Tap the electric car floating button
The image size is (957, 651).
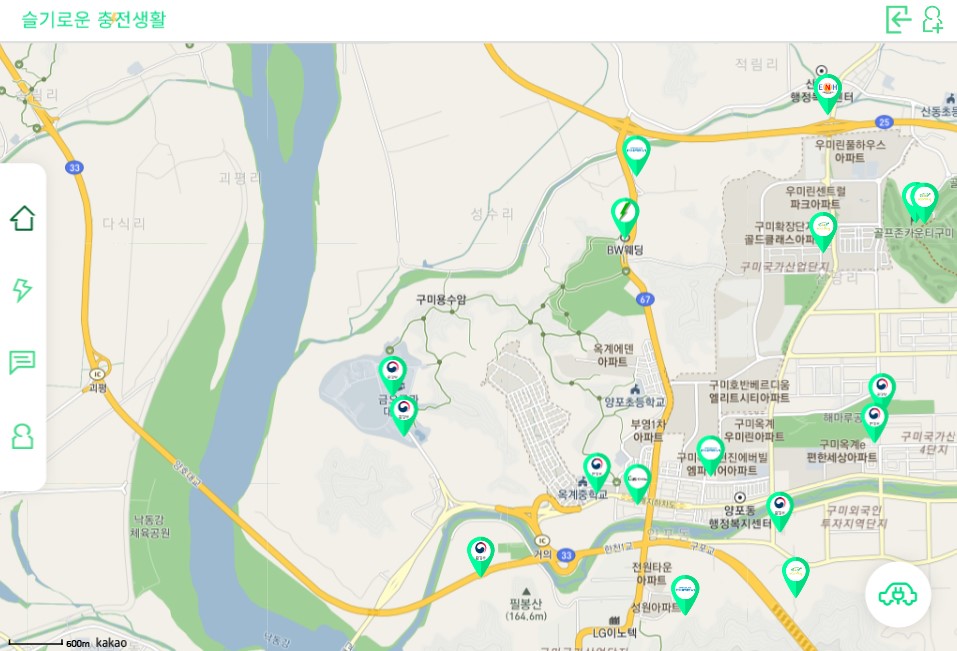(x=898, y=594)
